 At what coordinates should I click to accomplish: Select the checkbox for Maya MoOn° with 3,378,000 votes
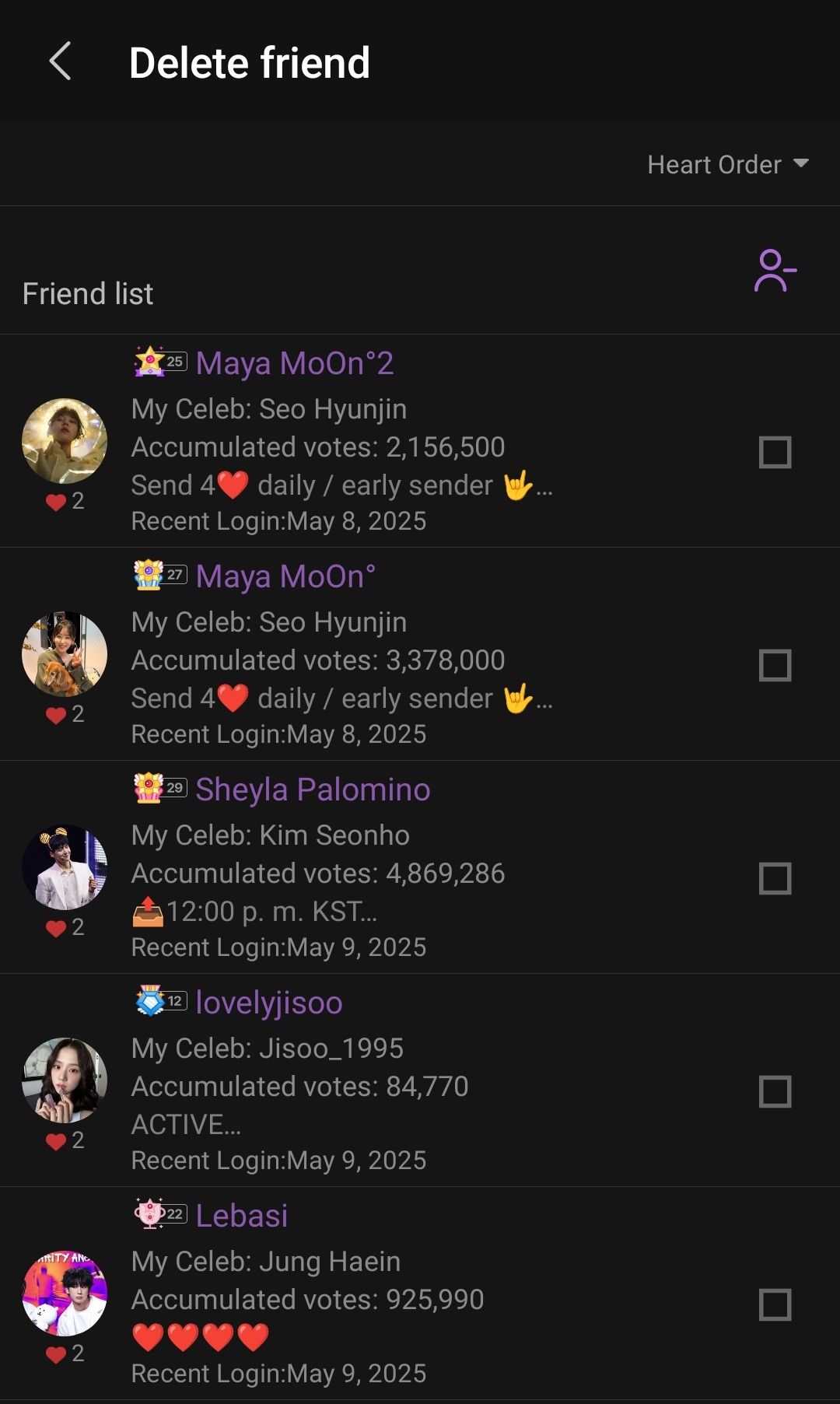pyautogui.click(x=775, y=665)
